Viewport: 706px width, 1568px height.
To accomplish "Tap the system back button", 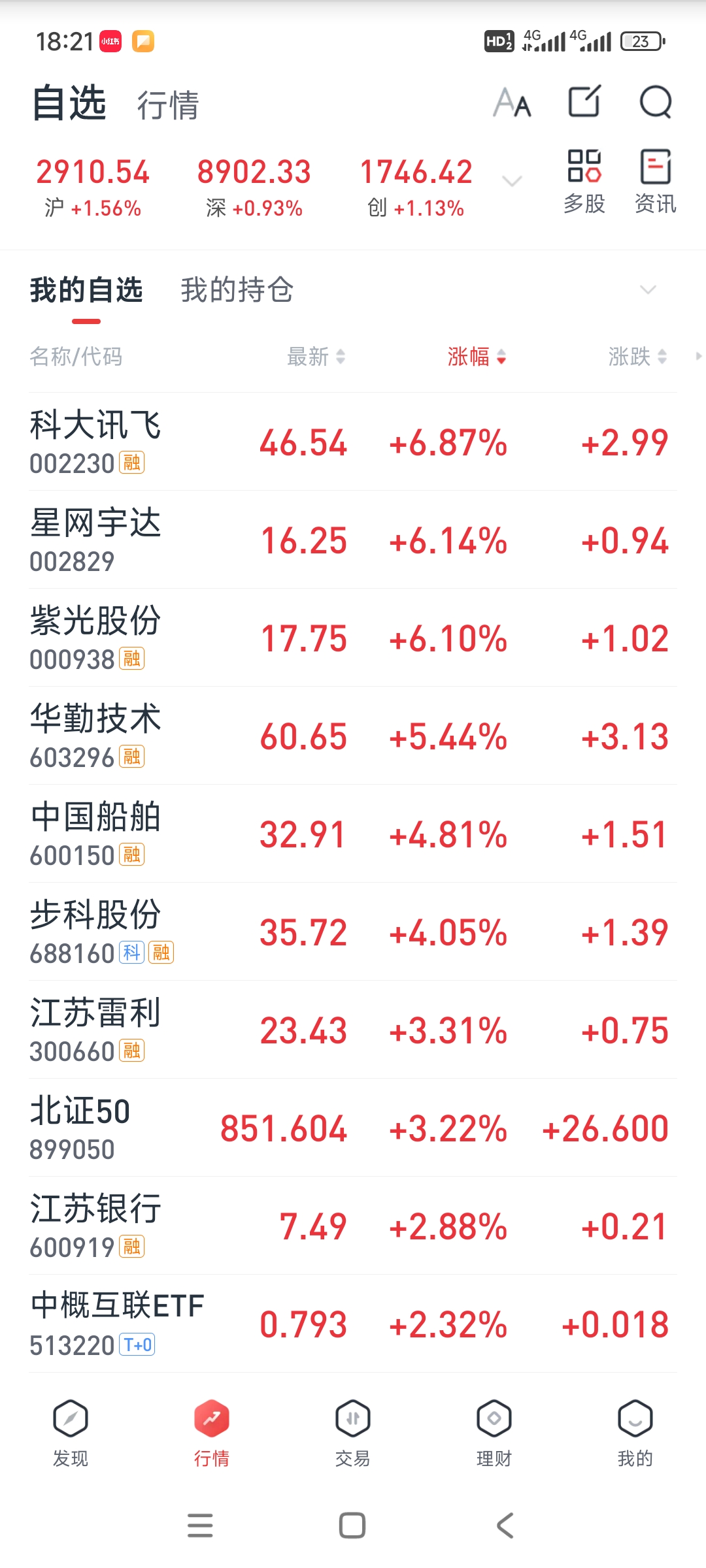I will pos(505,1526).
